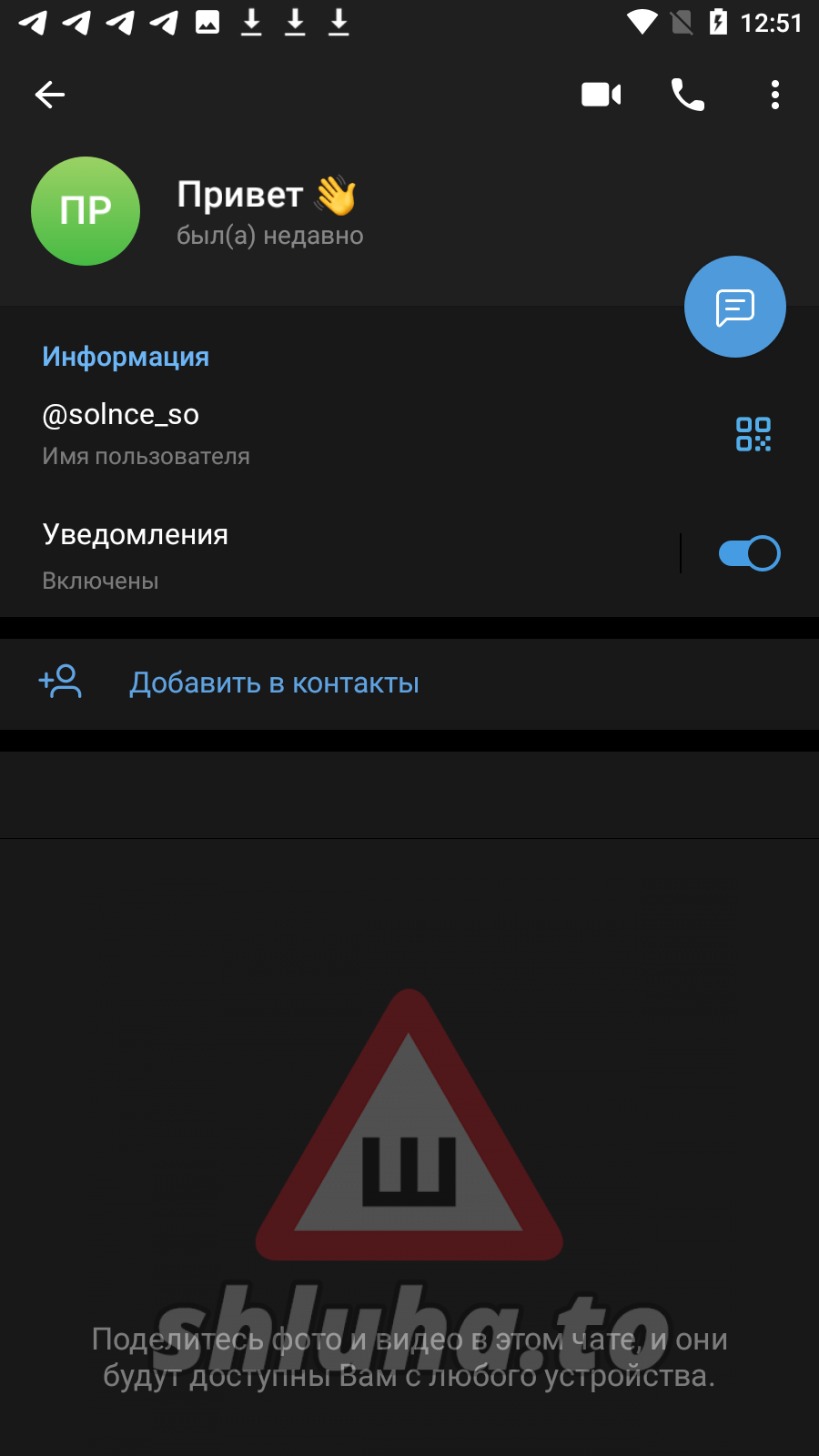Go back with the arrow icon
The height and width of the screenshot is (1456, 819).
click(x=50, y=95)
